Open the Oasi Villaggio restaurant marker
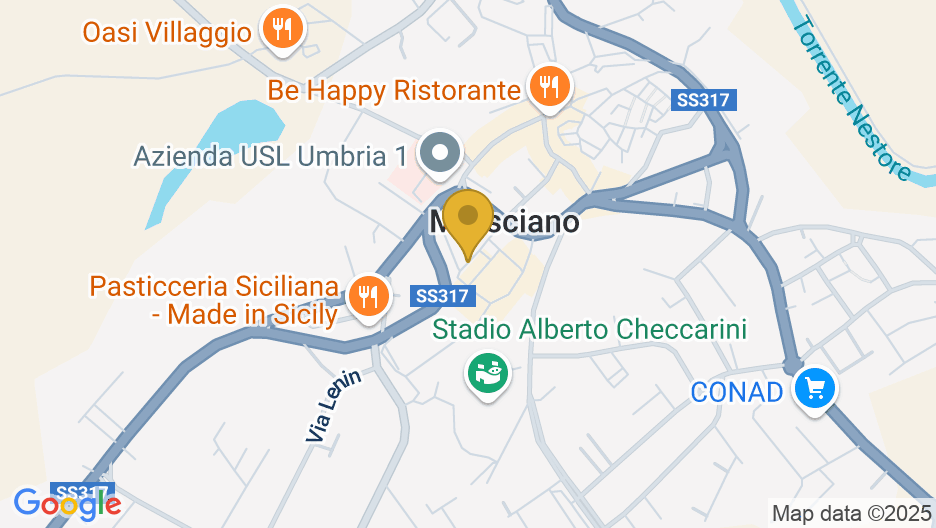 tap(283, 28)
